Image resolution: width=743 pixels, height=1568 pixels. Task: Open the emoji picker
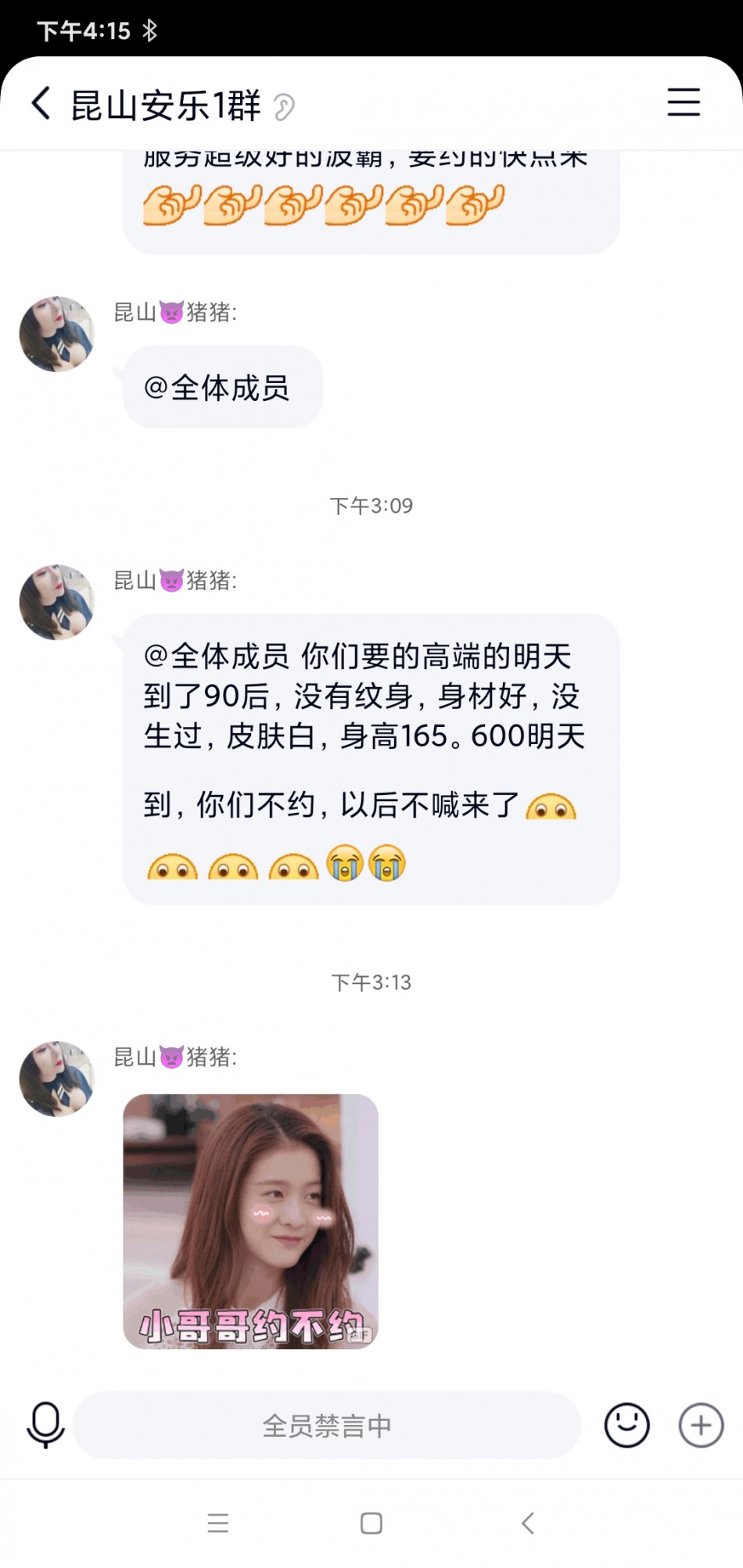(x=626, y=1424)
